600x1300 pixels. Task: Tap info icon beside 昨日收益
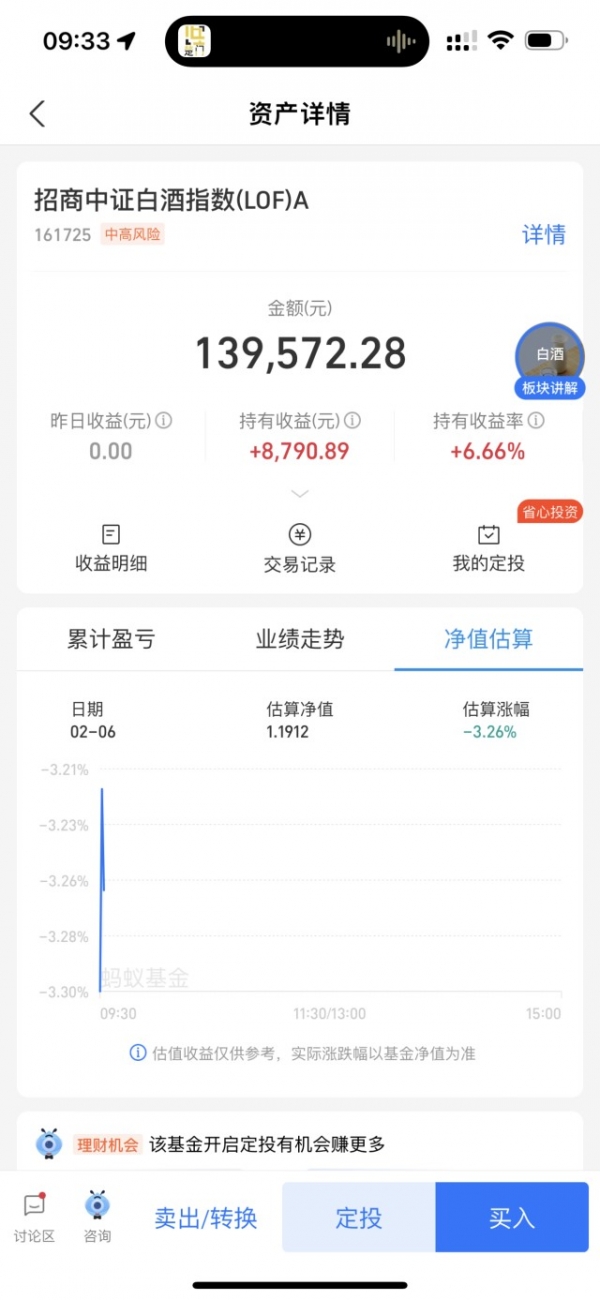pos(164,421)
